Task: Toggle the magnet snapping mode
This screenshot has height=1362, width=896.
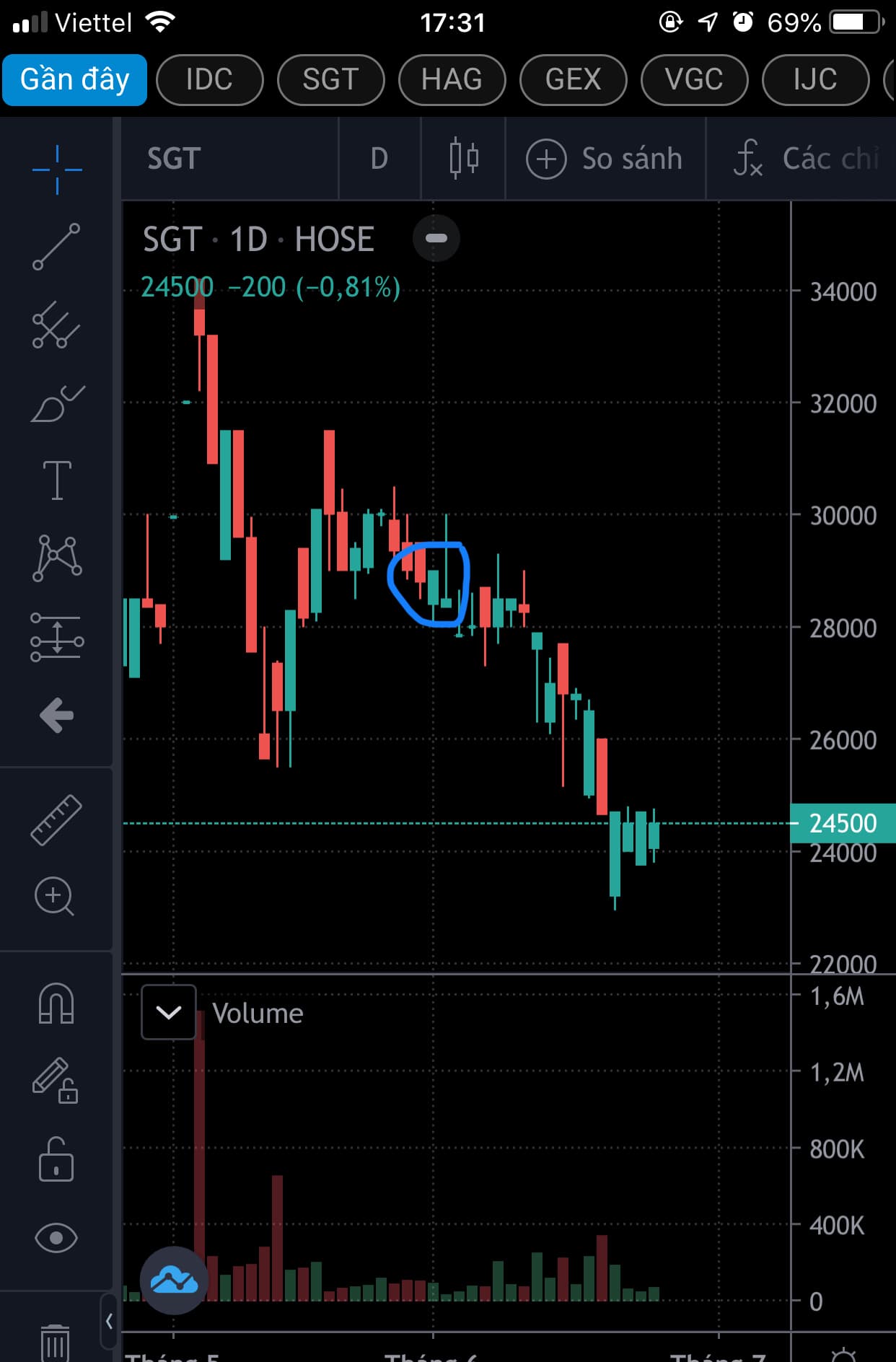Action: point(56,1003)
